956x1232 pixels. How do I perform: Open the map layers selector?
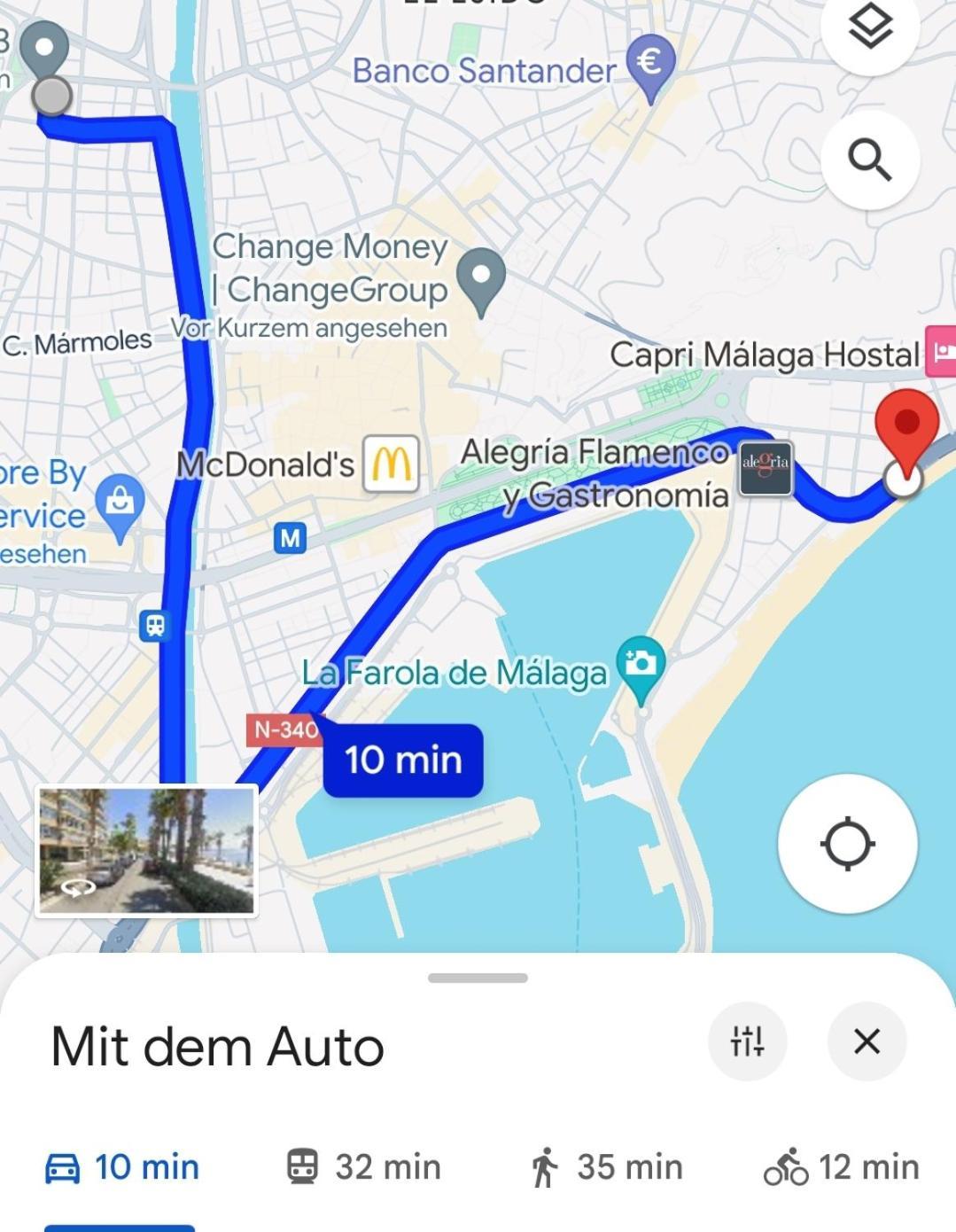[x=870, y=28]
